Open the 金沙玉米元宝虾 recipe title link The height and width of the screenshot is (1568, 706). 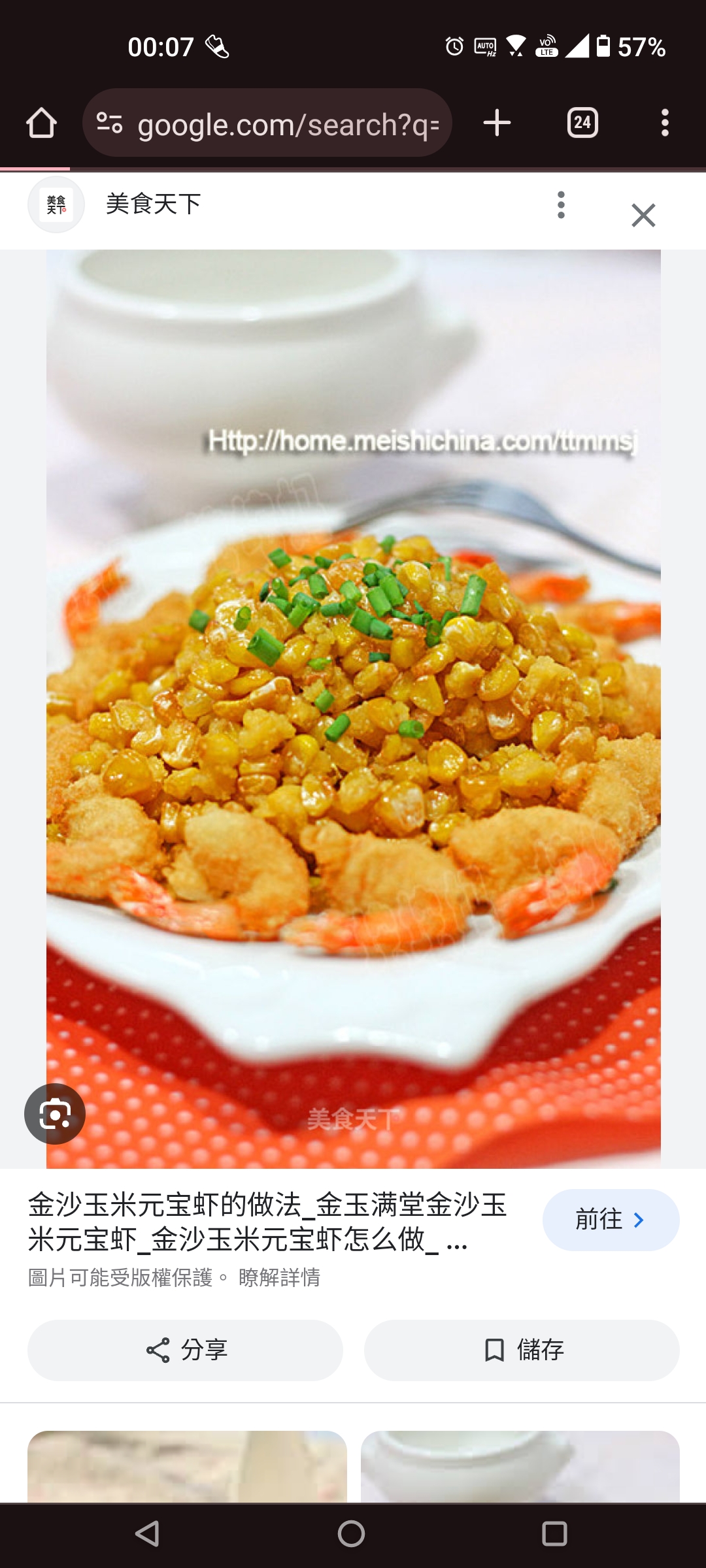click(x=268, y=1222)
